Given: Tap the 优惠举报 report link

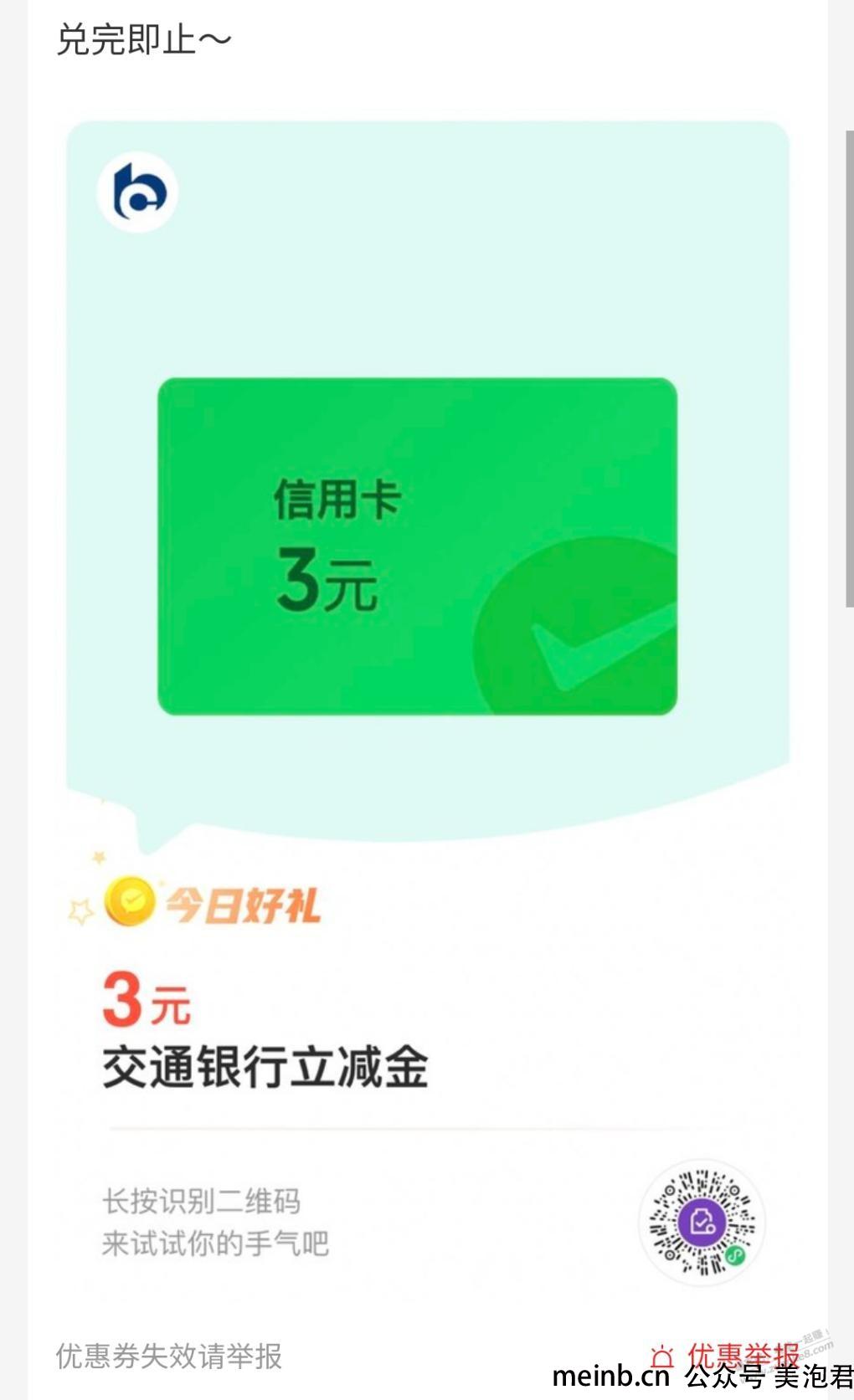Looking at the screenshot, I should (725, 1356).
